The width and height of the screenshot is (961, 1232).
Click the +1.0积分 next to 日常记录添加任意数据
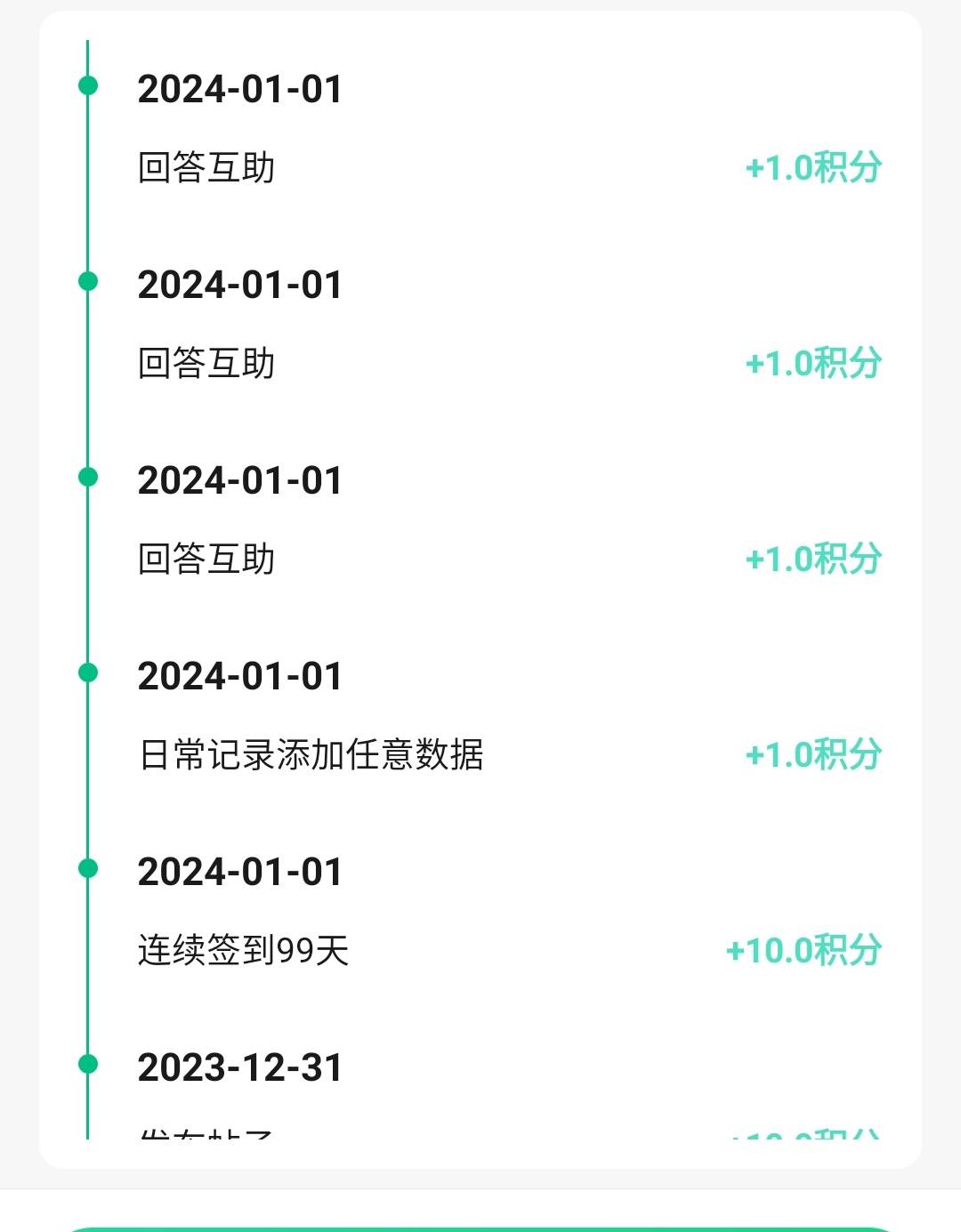[811, 753]
